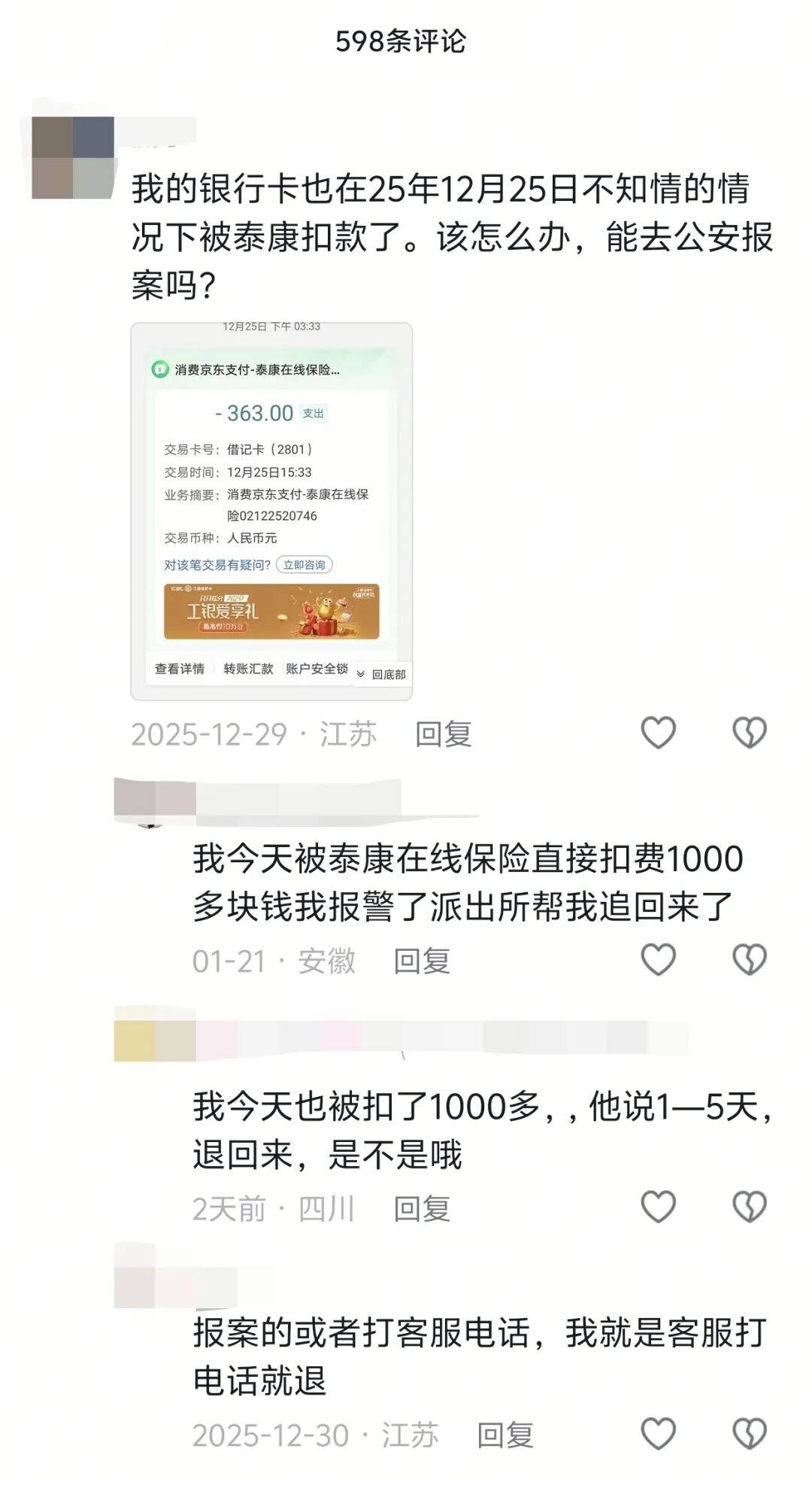
Task: Like the 01-21 安徽 comment
Action: 658,960
